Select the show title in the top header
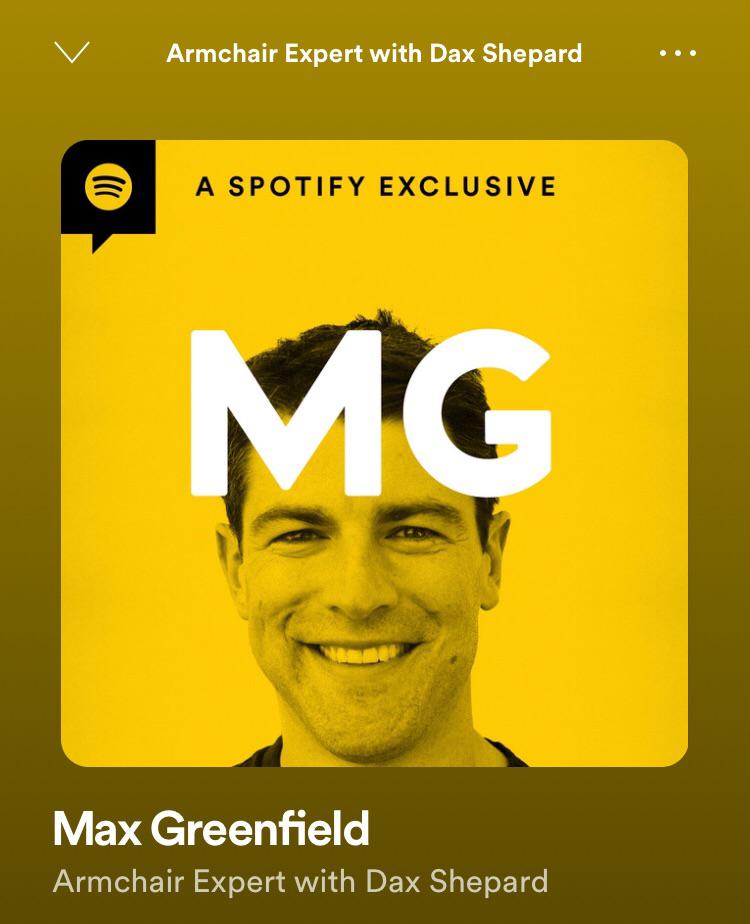This screenshot has height=924, width=750. tap(374, 54)
